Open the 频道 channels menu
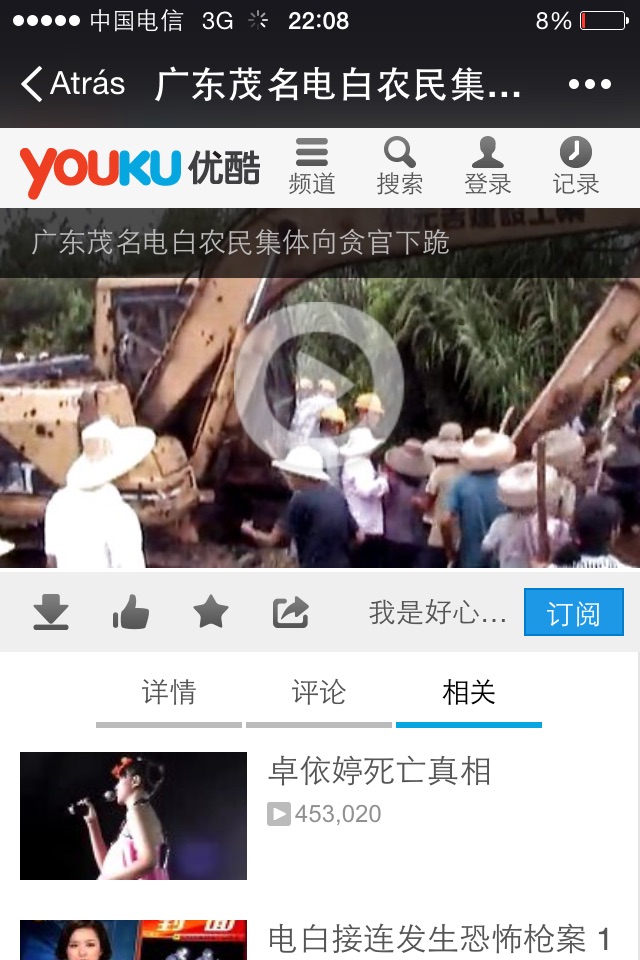 pyautogui.click(x=311, y=167)
